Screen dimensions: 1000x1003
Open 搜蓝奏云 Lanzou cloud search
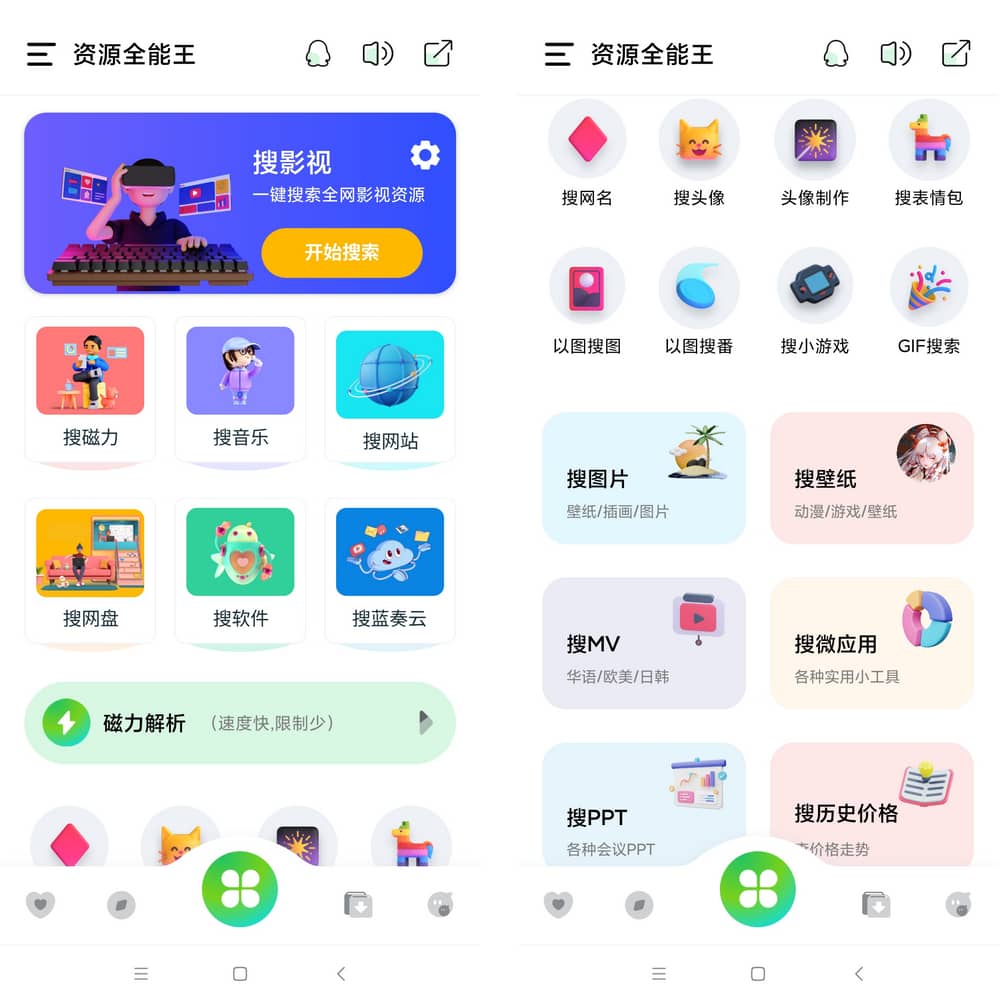389,551
